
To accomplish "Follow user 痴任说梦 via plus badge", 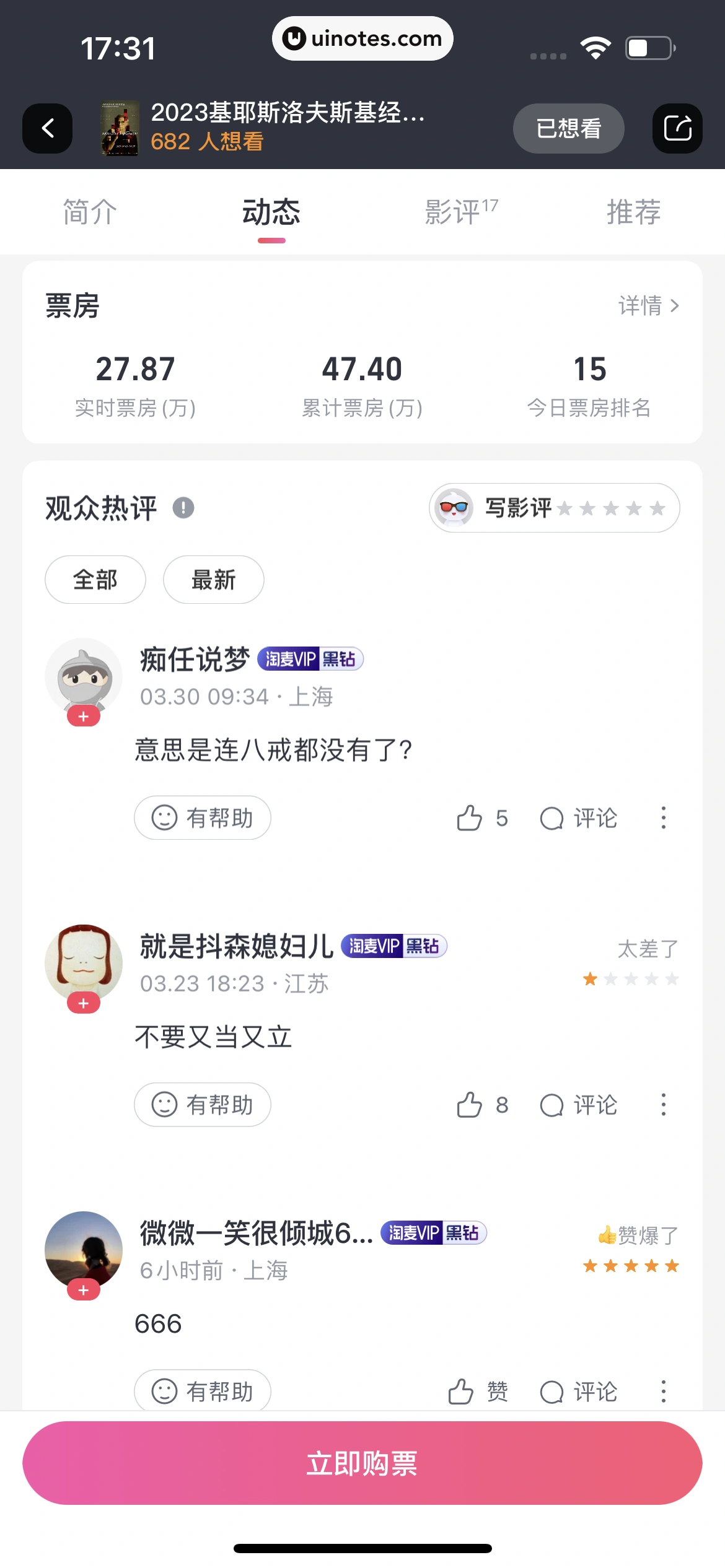I will click(x=84, y=716).
